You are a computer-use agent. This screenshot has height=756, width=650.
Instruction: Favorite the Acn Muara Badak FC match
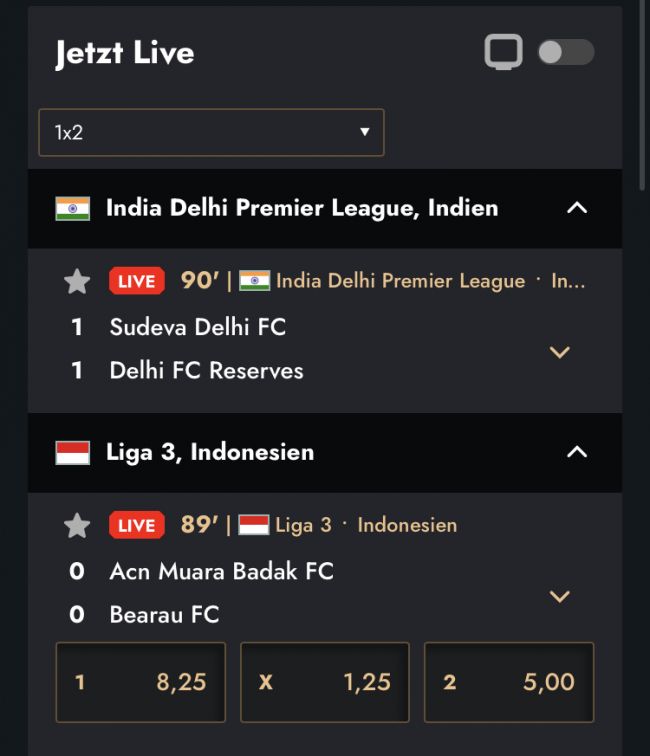tap(77, 526)
